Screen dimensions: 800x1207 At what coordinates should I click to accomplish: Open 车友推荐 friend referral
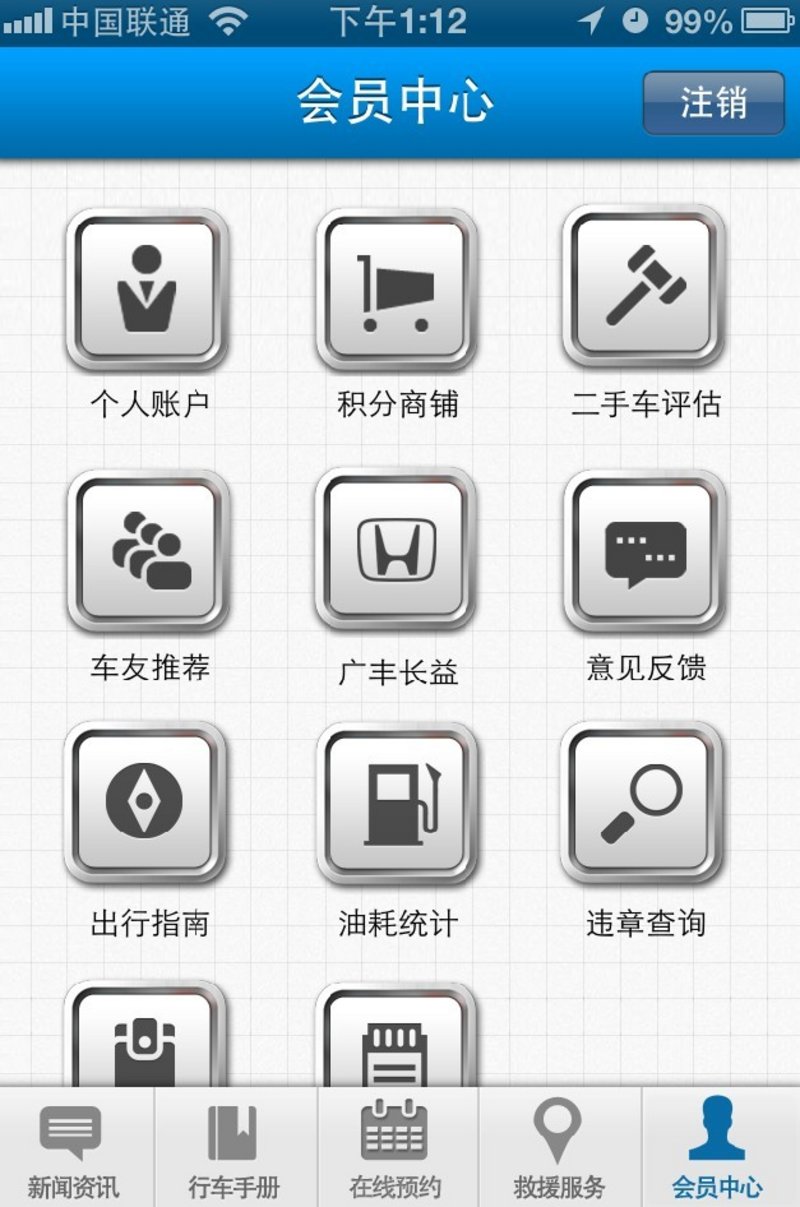(148, 550)
